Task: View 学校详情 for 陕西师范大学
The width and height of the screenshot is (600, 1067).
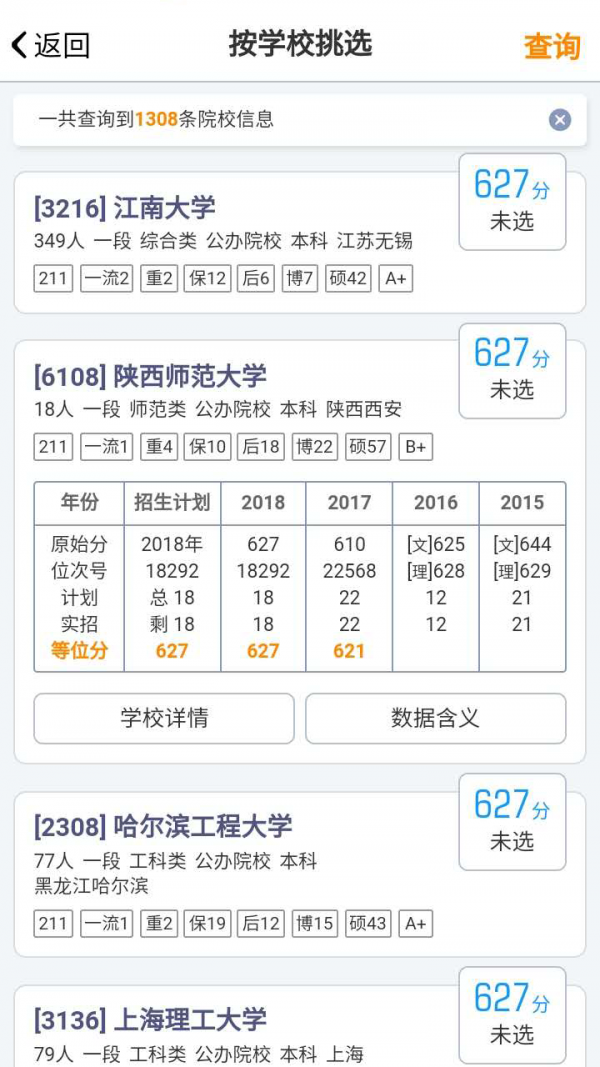Action: tap(164, 718)
